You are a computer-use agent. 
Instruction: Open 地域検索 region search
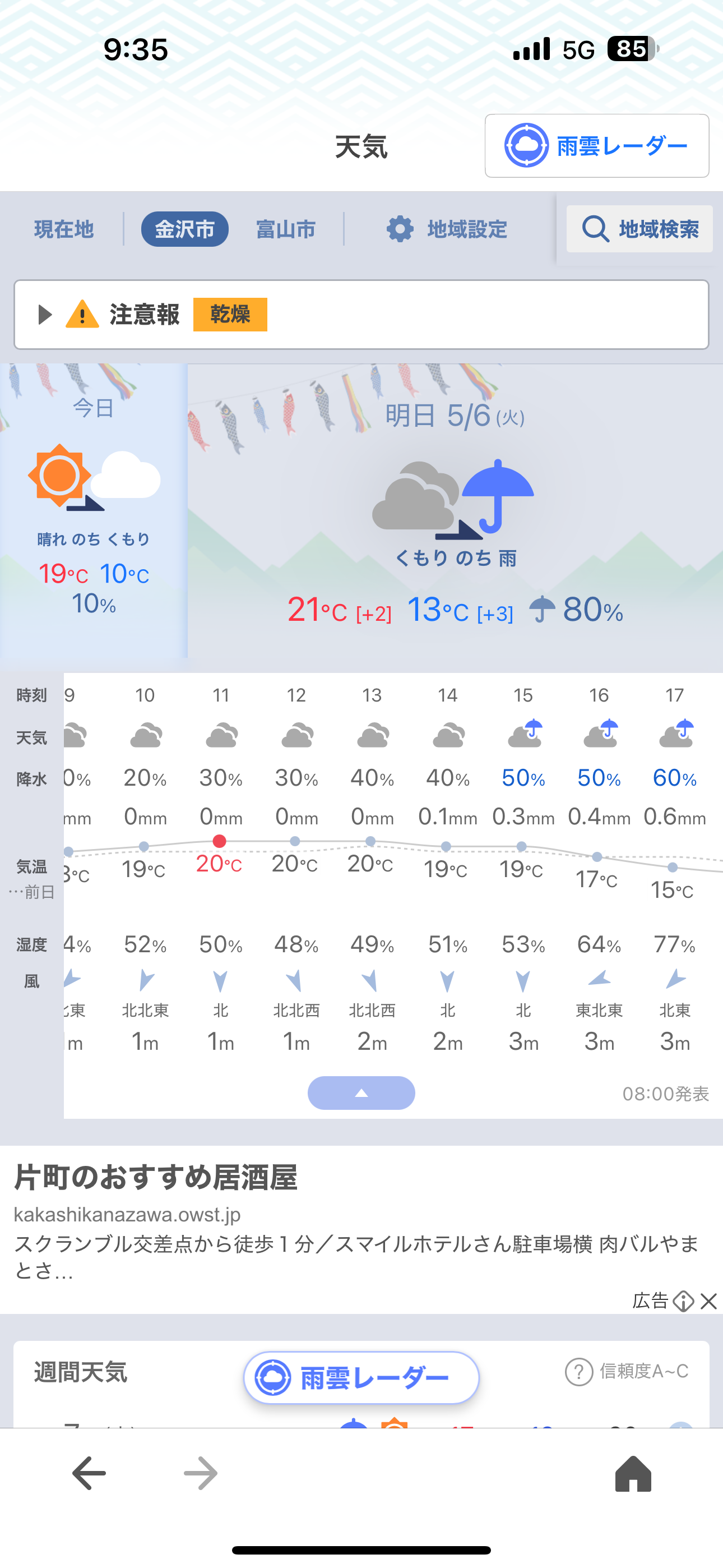(639, 229)
